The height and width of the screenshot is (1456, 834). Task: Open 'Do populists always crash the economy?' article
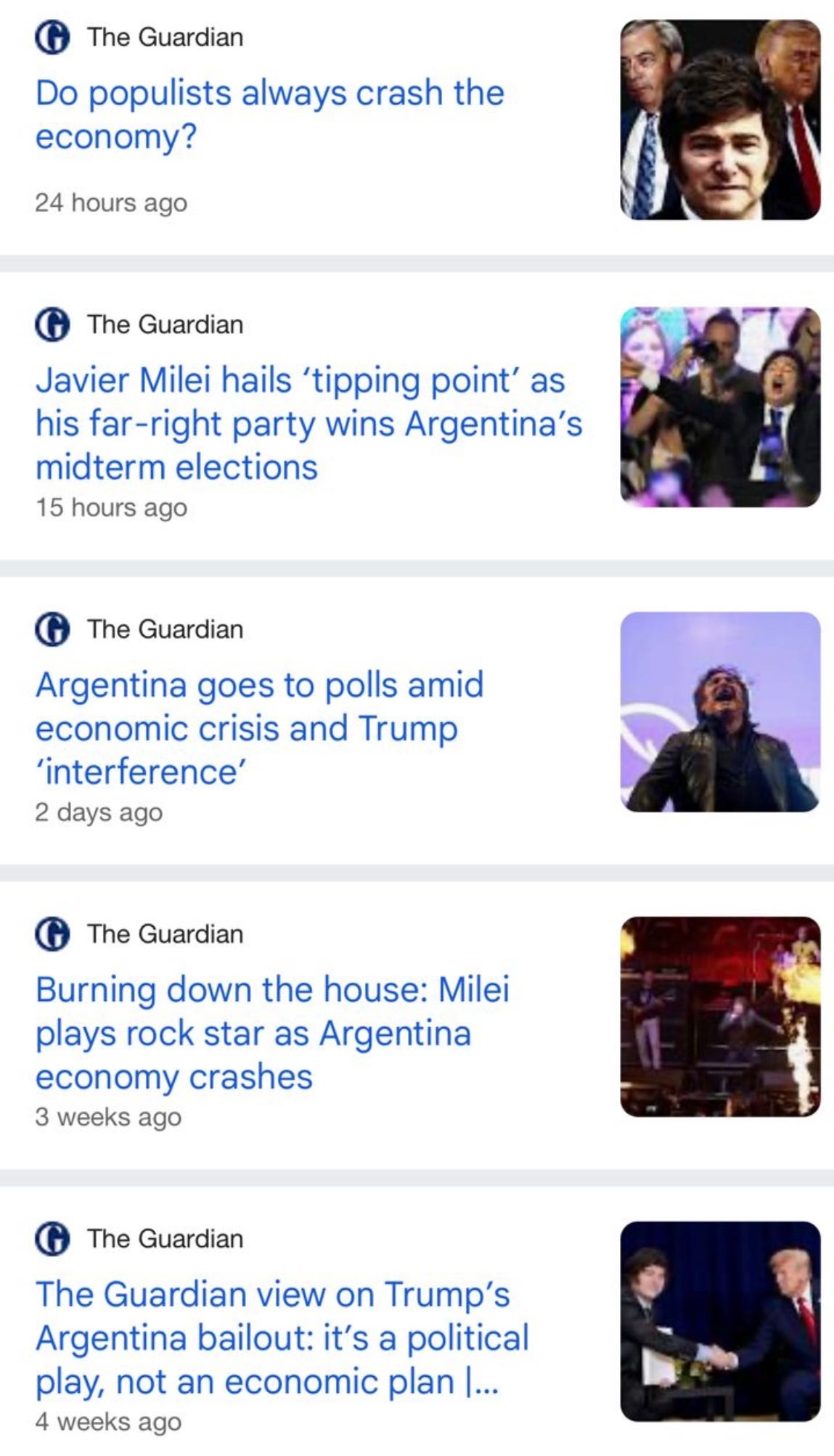point(269,115)
